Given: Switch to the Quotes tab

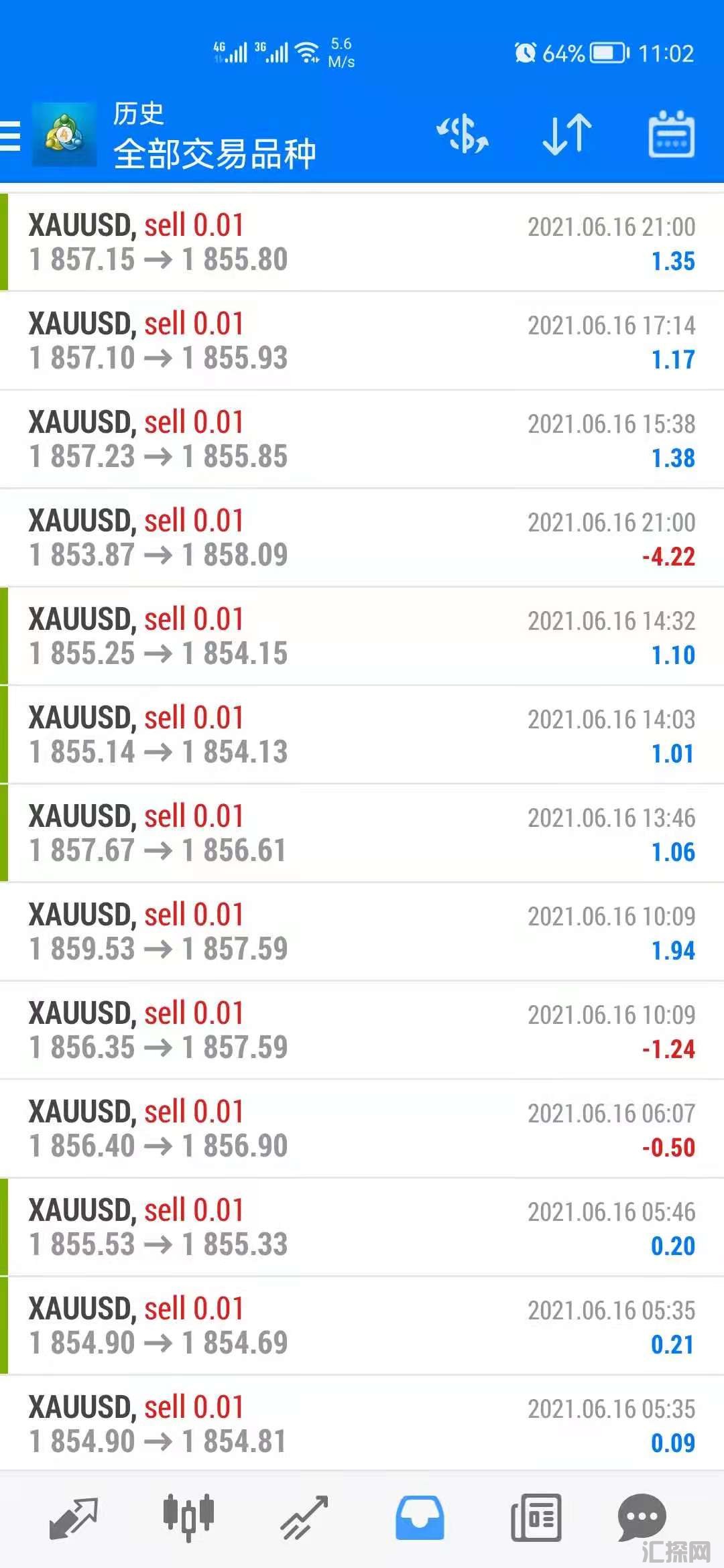Looking at the screenshot, I should click(74, 1517).
